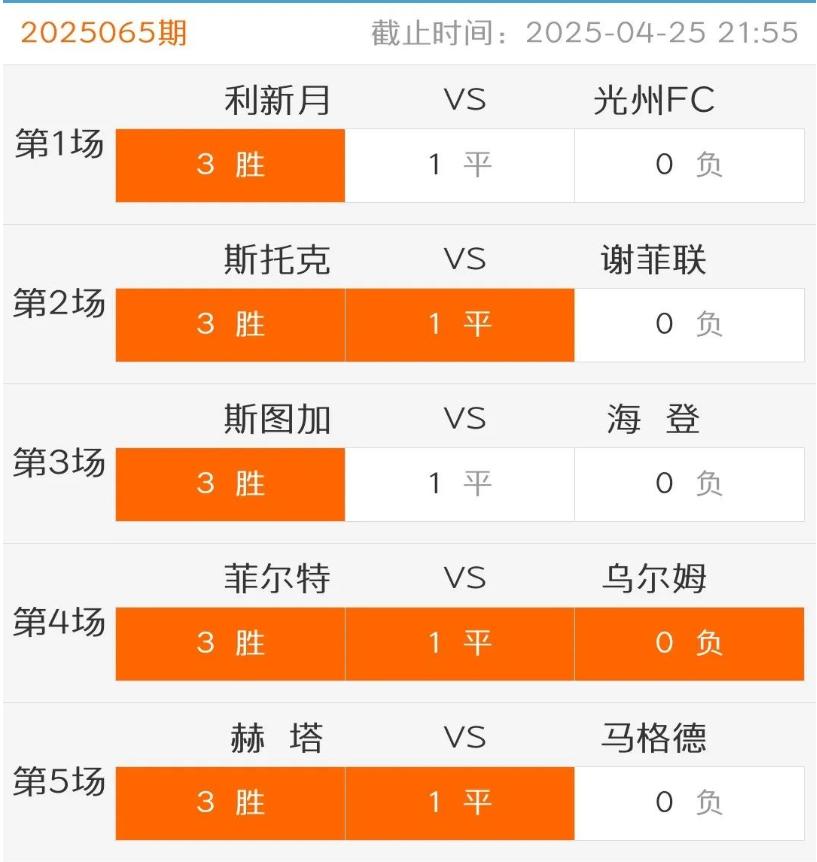Deselect 3 胜 for 赫塔 vs 马格德
Viewport: 817px width, 862px height.
pyautogui.click(x=230, y=803)
